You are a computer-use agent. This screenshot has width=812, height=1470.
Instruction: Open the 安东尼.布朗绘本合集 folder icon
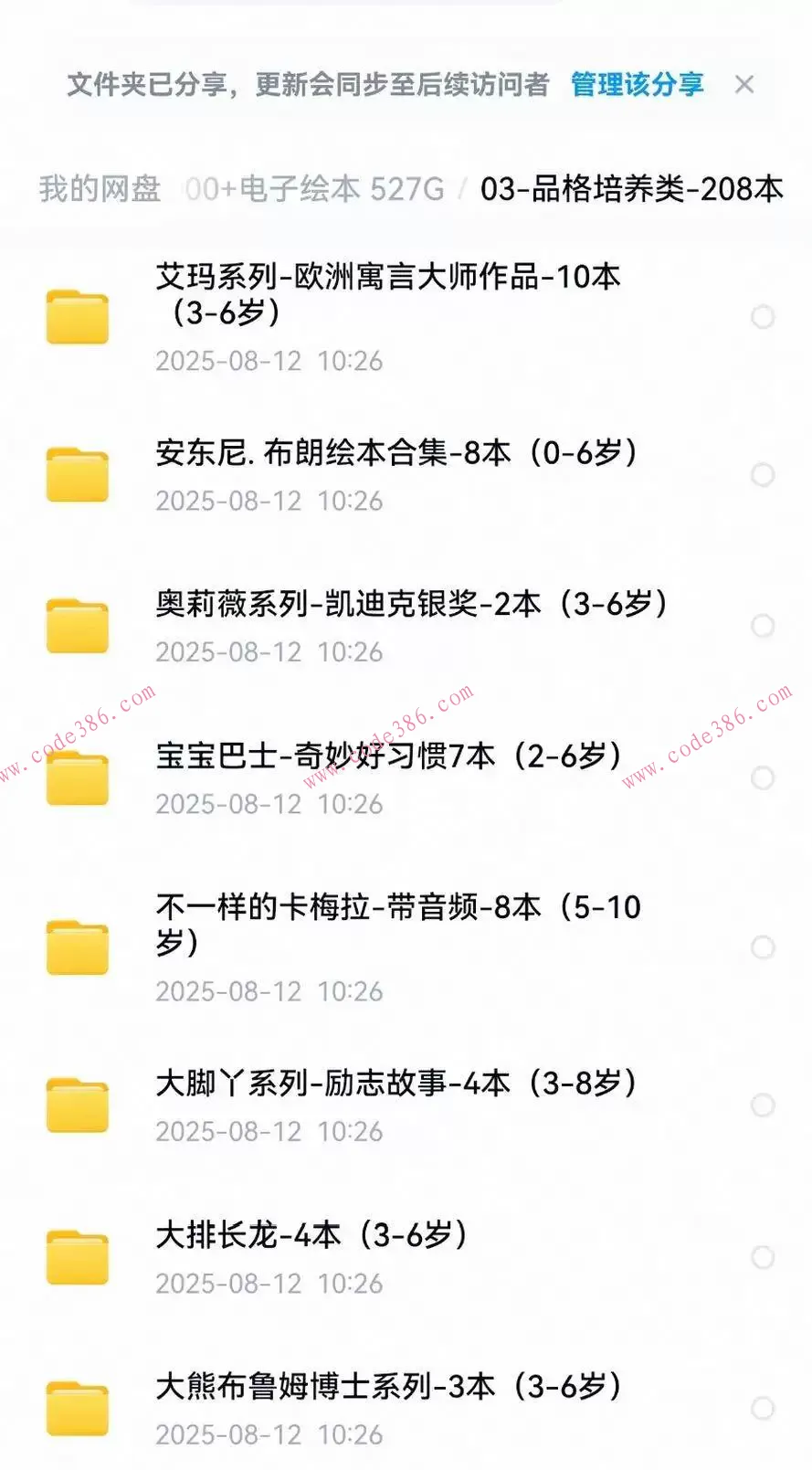coord(78,474)
